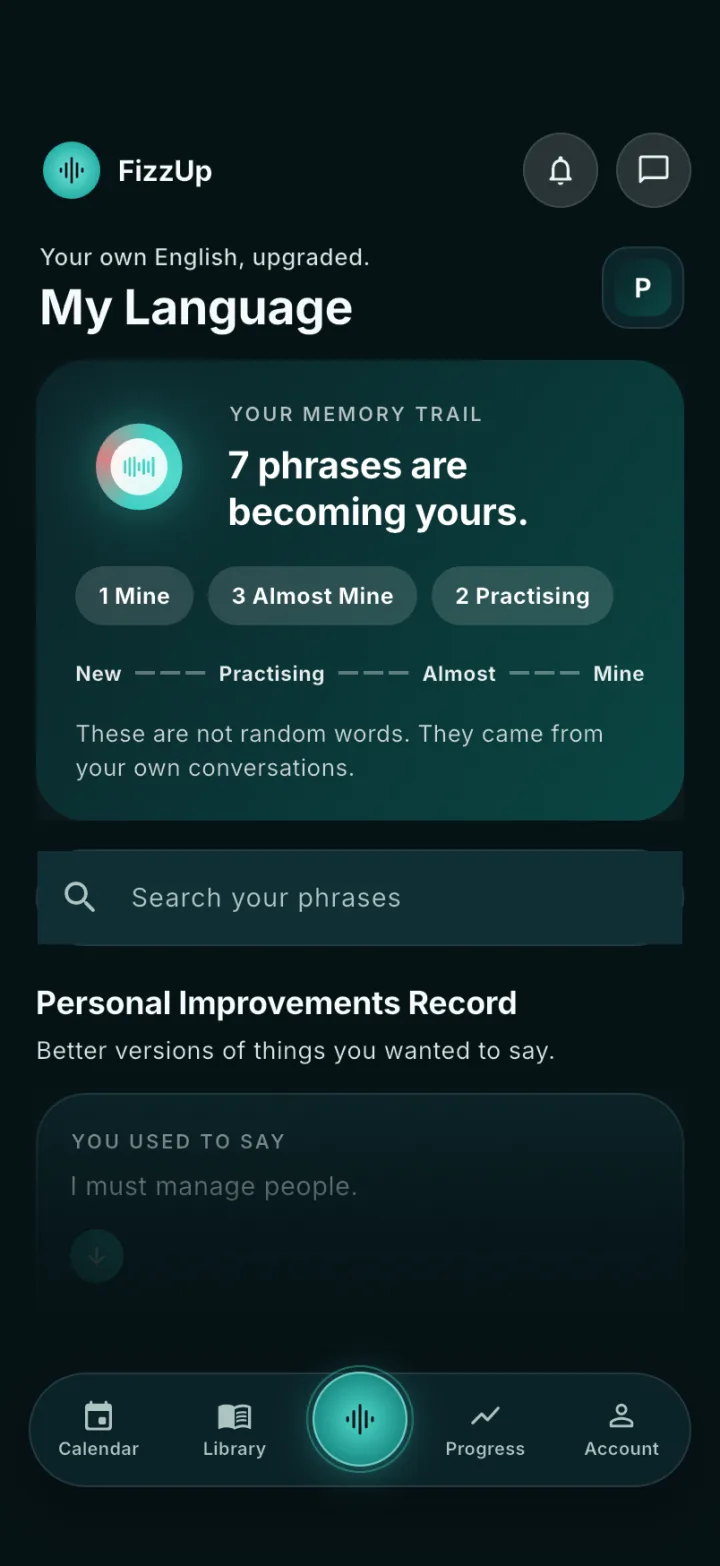
Task: Start speaking with the center voice button
Action: pyautogui.click(x=360, y=1419)
